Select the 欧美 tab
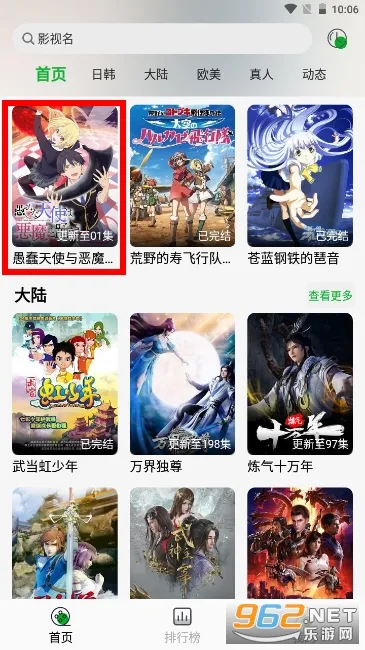The image size is (365, 650). [209, 74]
